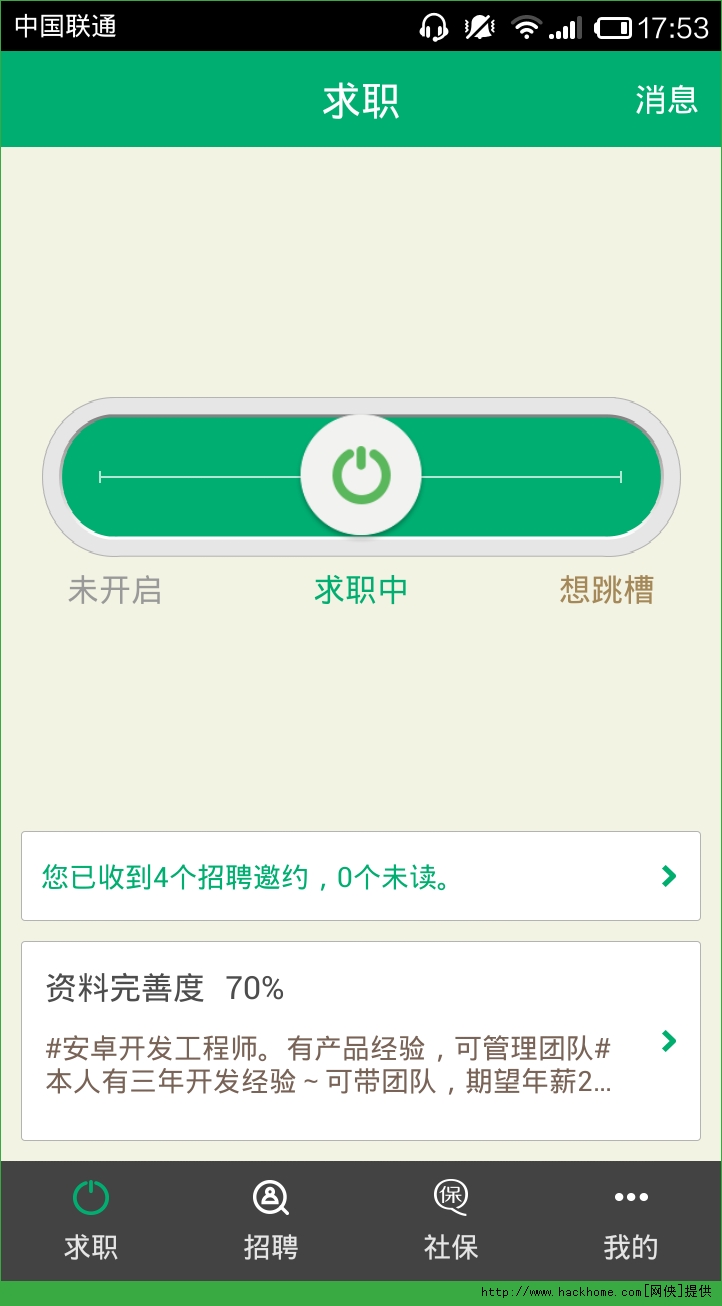The height and width of the screenshot is (1306, 722).
Task: Open the 我的 tab
Action: (631, 1220)
